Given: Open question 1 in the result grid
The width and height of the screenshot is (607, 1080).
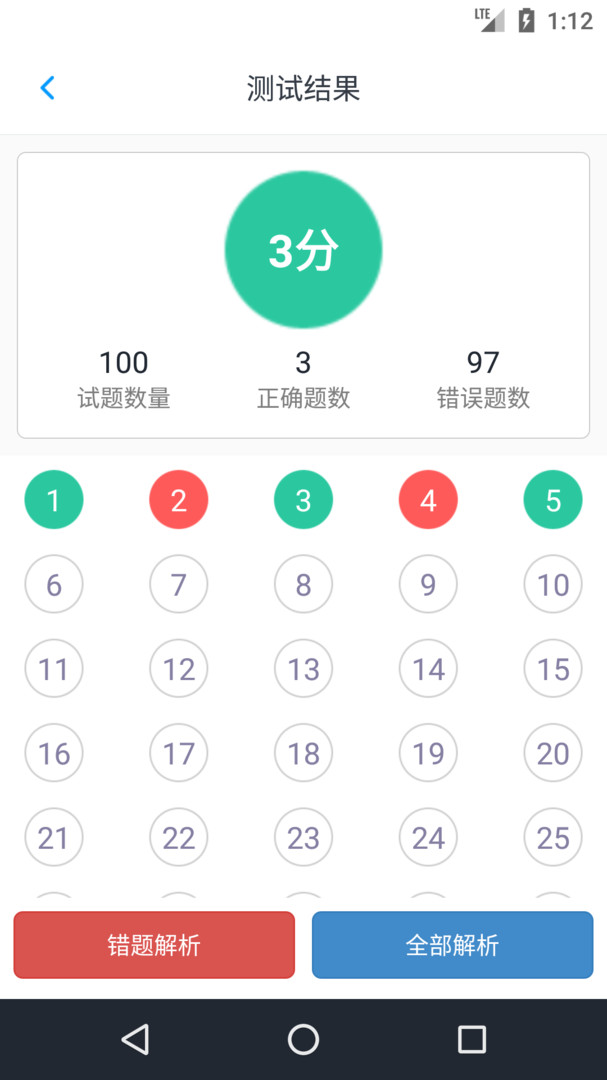Looking at the screenshot, I should point(54,500).
